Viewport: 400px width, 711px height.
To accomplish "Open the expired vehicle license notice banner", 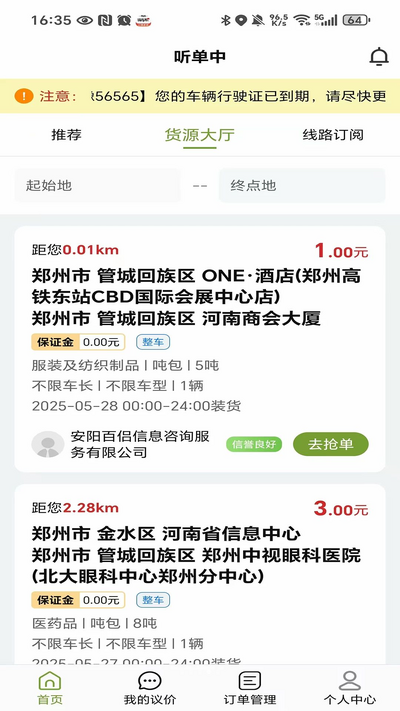I will click(x=200, y=96).
